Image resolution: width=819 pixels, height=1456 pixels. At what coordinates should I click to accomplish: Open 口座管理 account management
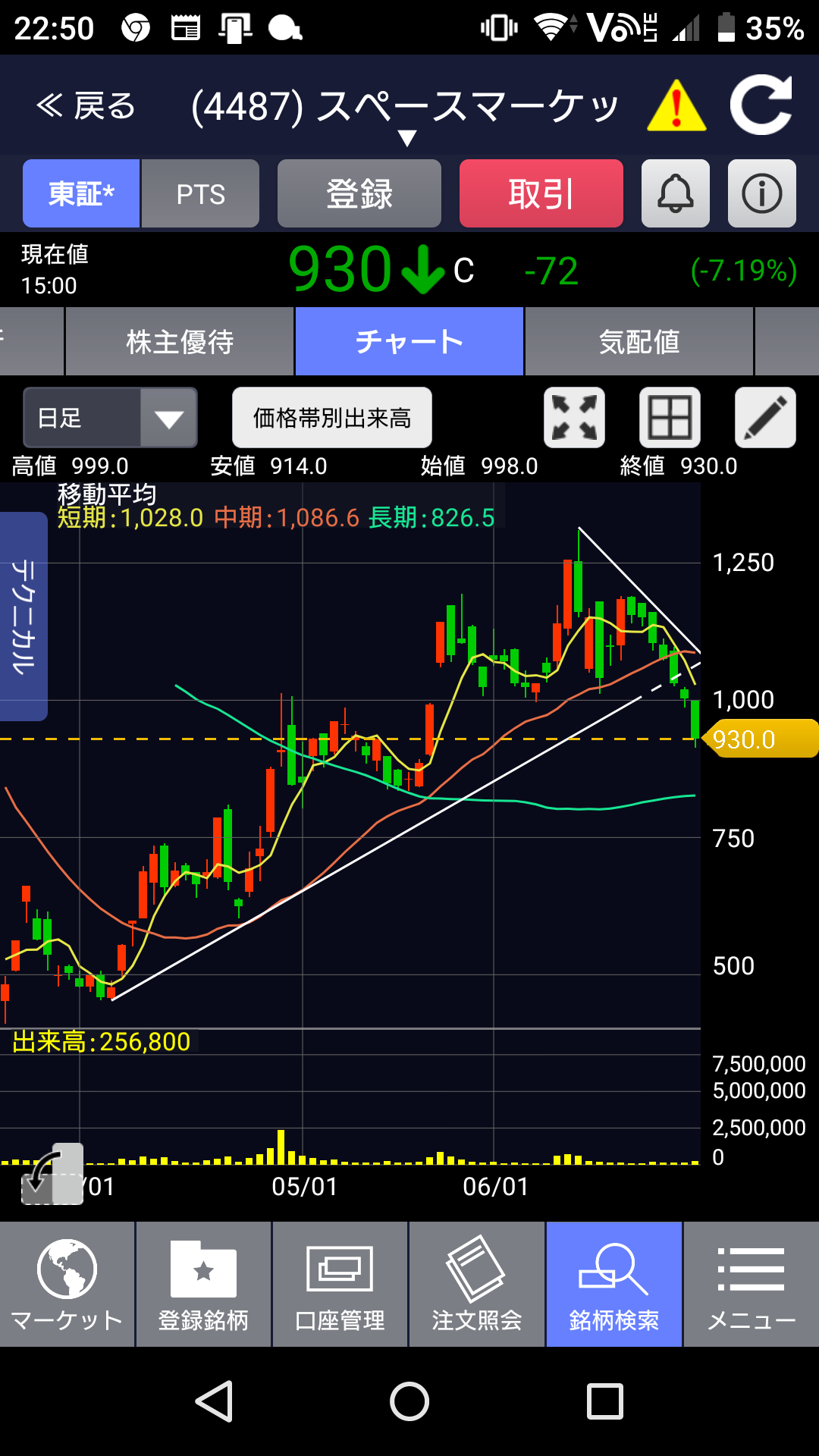click(x=340, y=1285)
